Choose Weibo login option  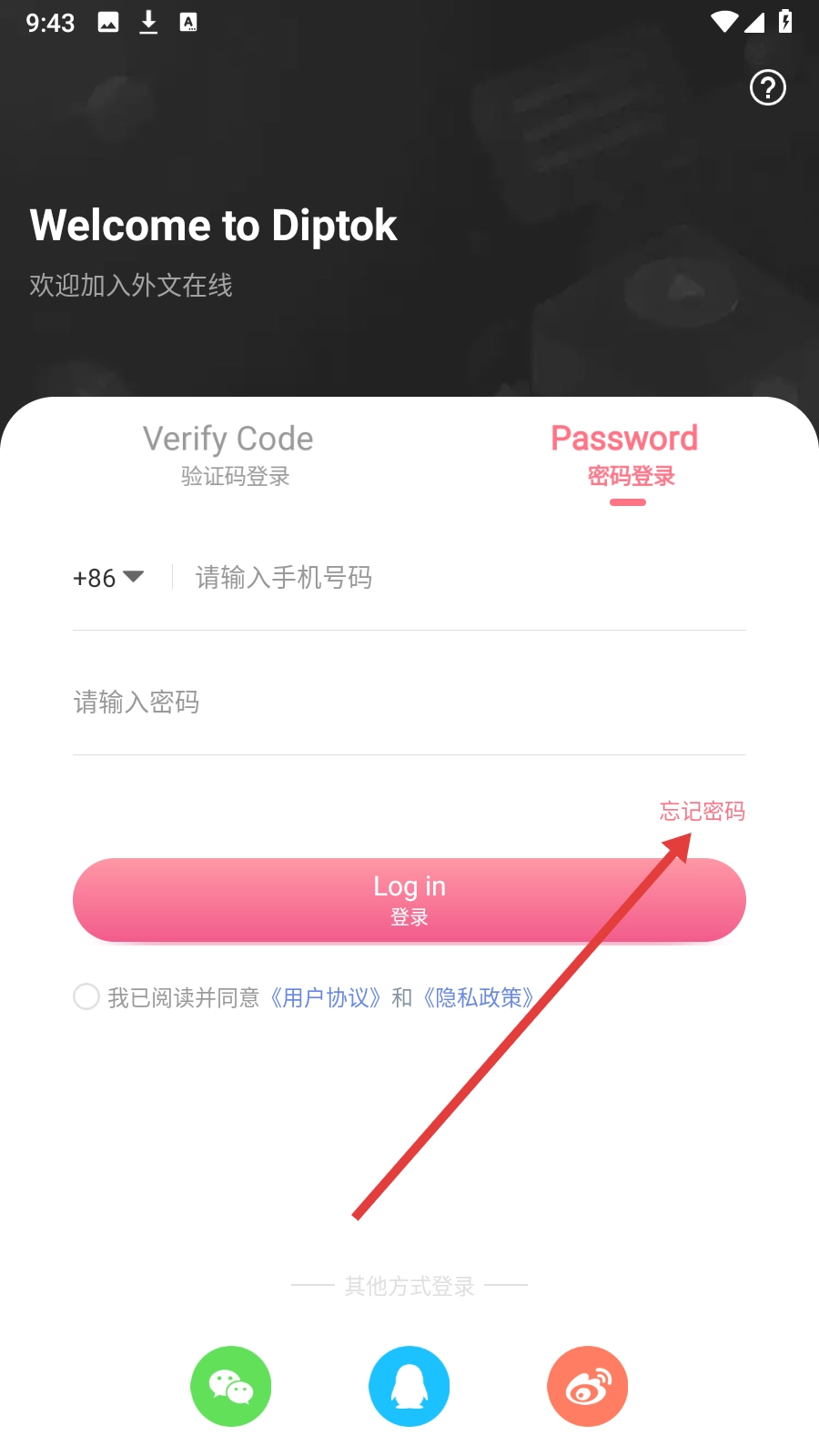588,1386
